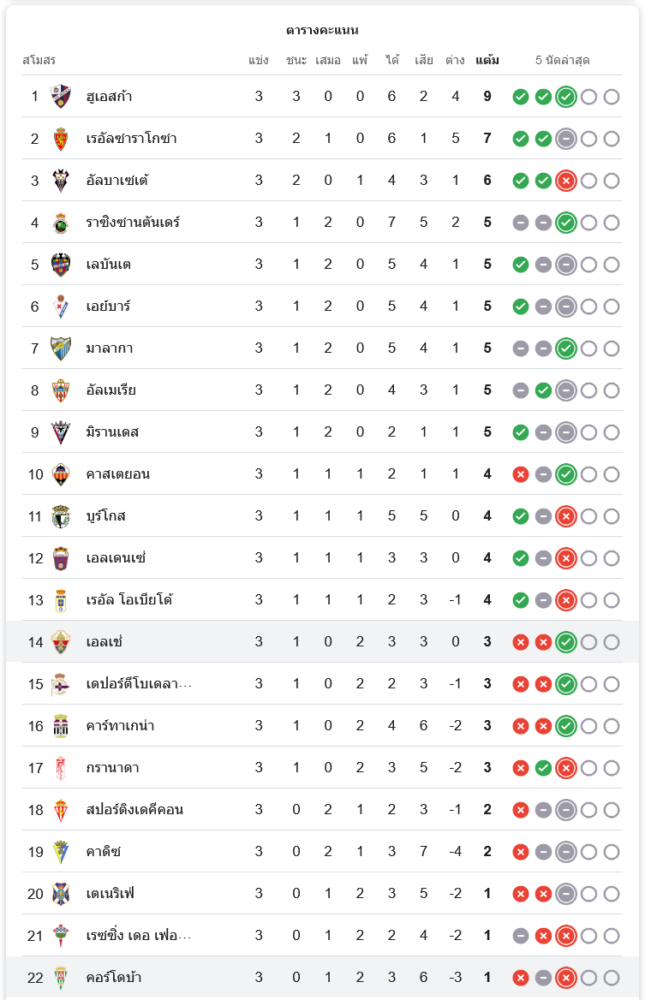Open the คอร์โดบ้า row
645x1000 pixels.
coord(111,978)
